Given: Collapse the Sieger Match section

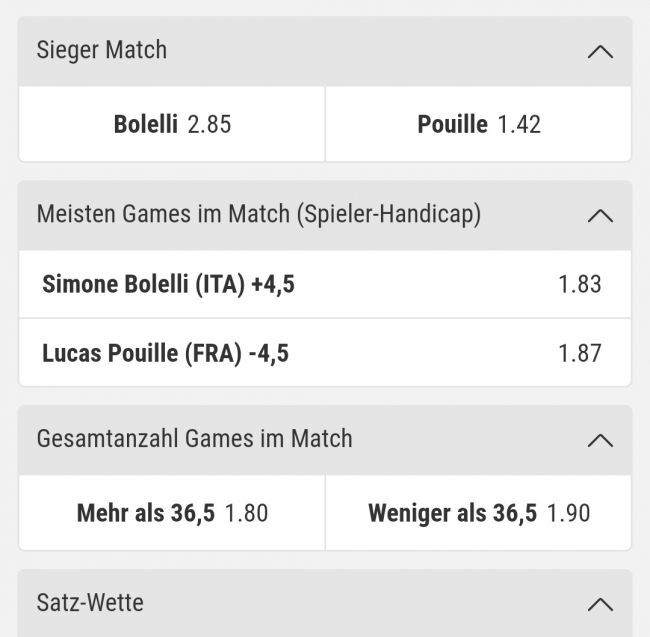Looking at the screenshot, I should point(600,51).
